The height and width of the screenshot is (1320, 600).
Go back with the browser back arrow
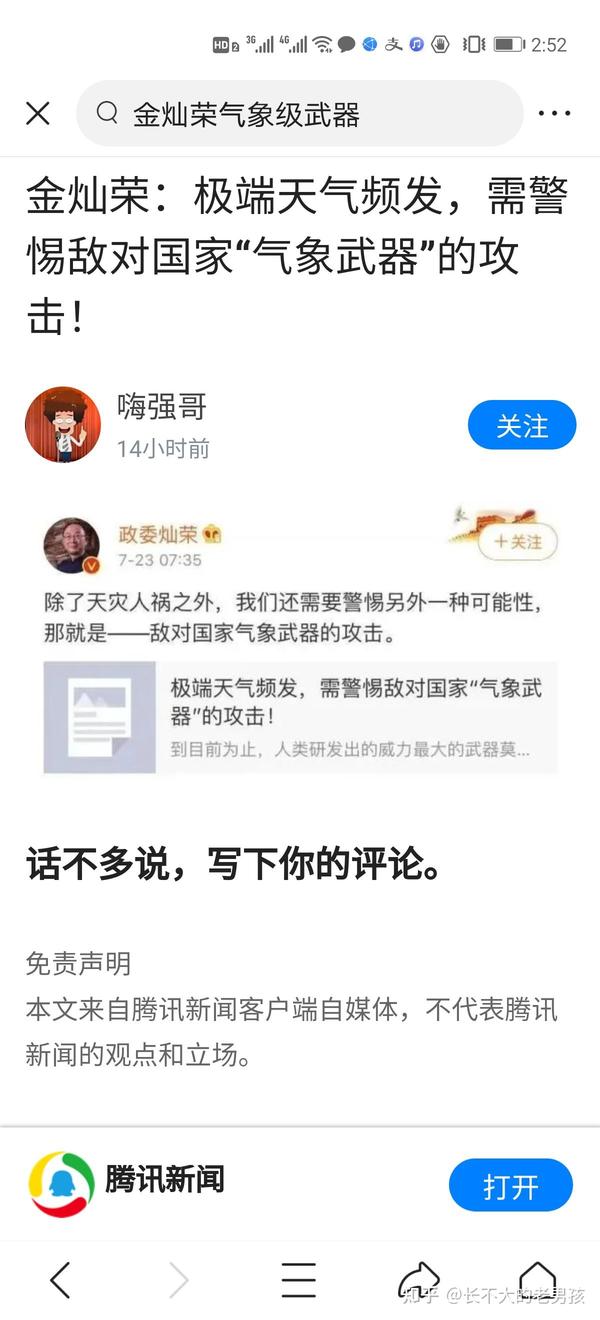coord(61,1280)
